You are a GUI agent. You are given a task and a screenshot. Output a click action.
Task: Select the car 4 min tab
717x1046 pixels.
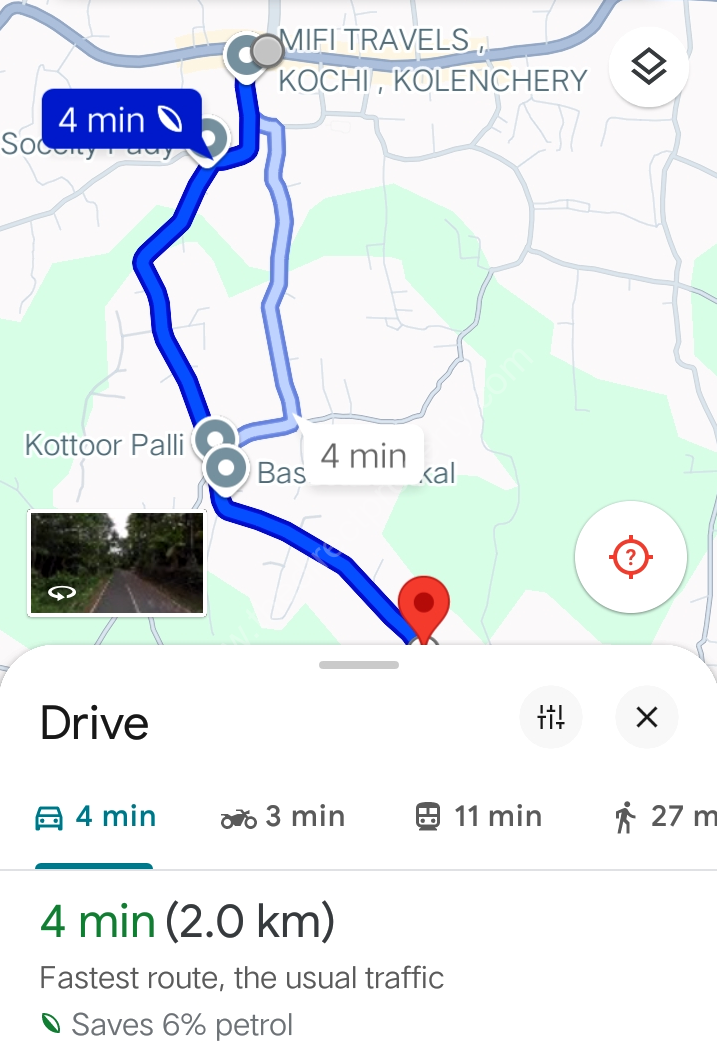coord(96,817)
